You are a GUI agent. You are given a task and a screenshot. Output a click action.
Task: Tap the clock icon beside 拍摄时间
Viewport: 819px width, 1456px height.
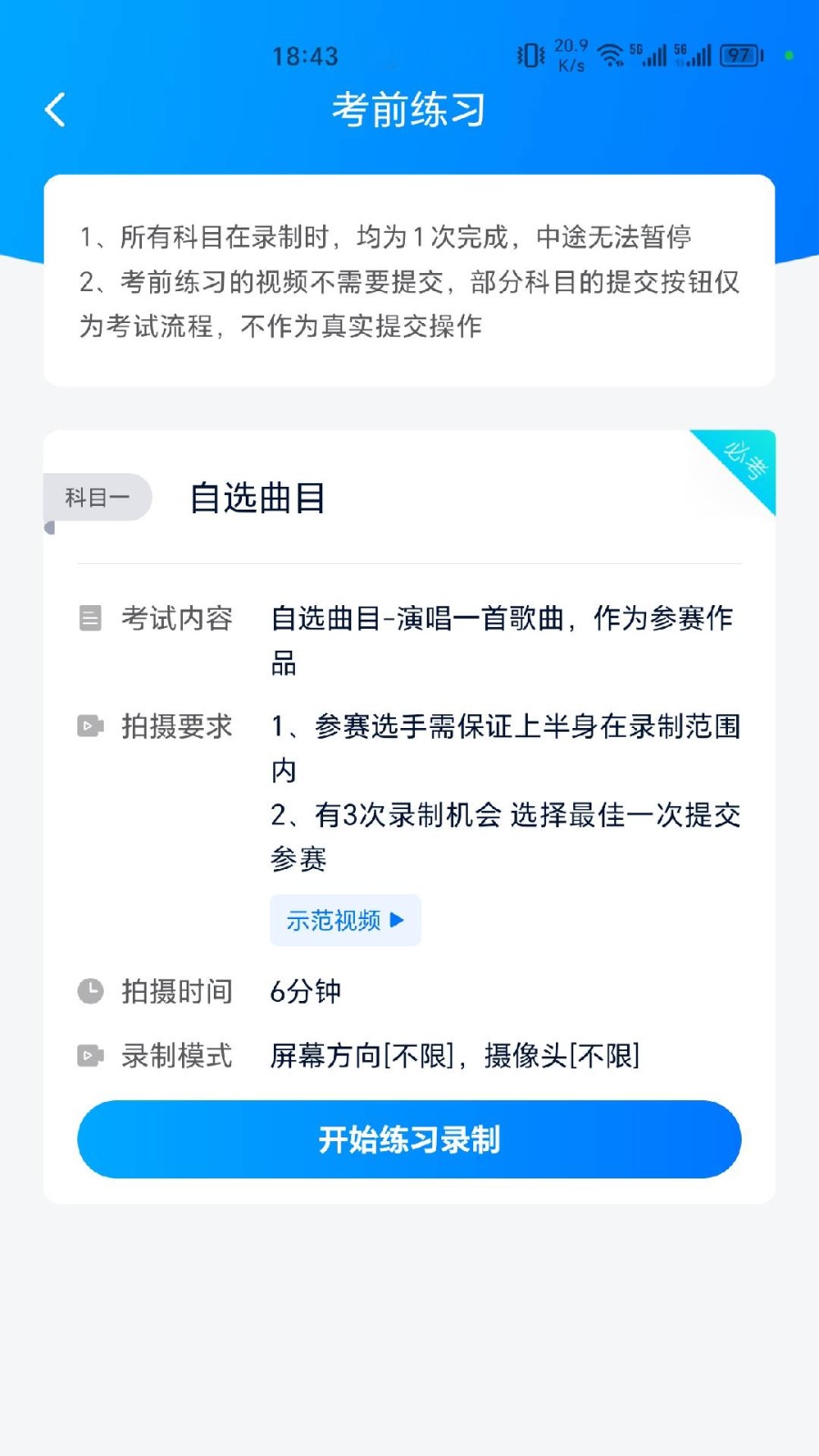[x=90, y=990]
